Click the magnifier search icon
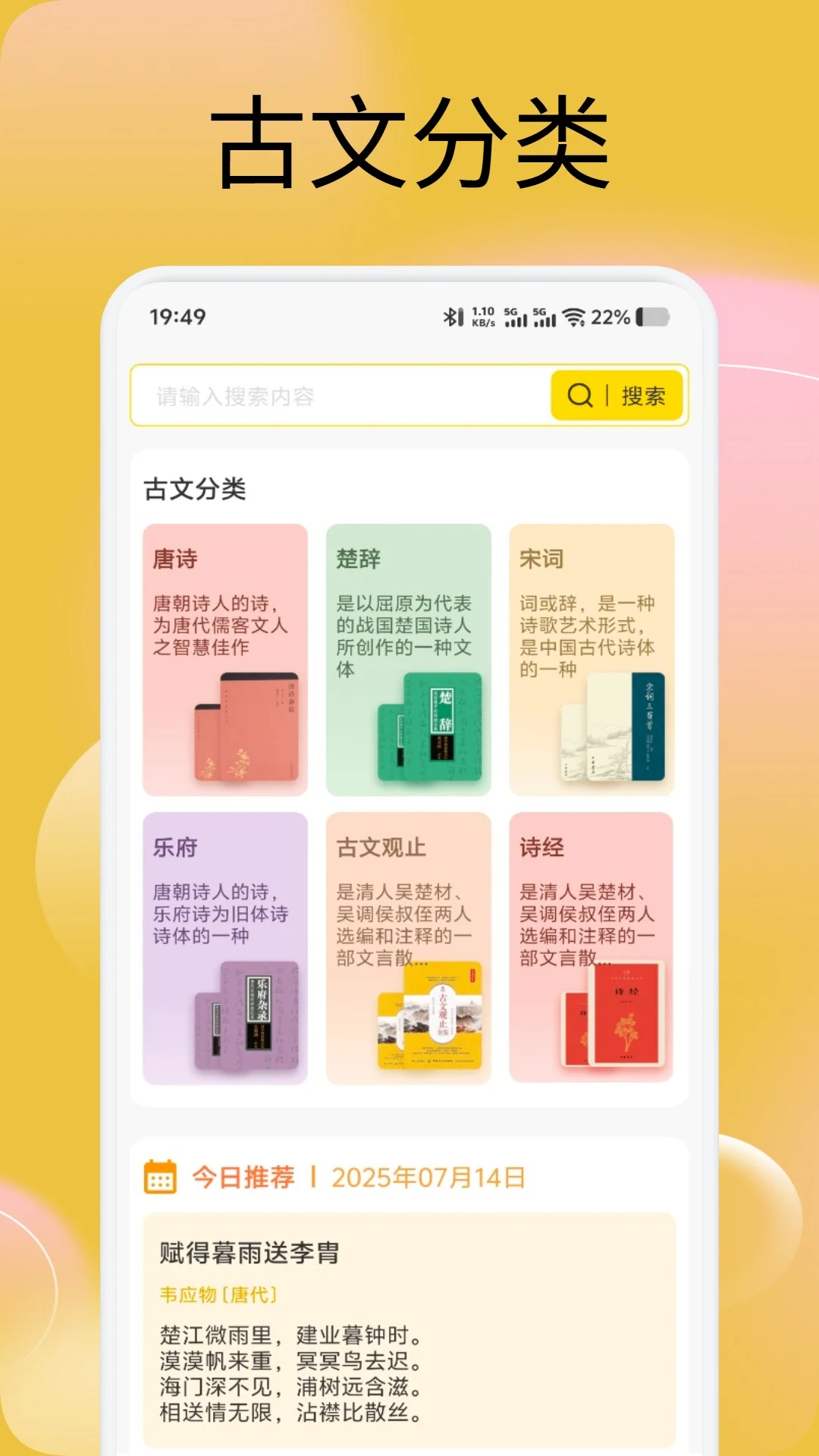 (x=579, y=395)
